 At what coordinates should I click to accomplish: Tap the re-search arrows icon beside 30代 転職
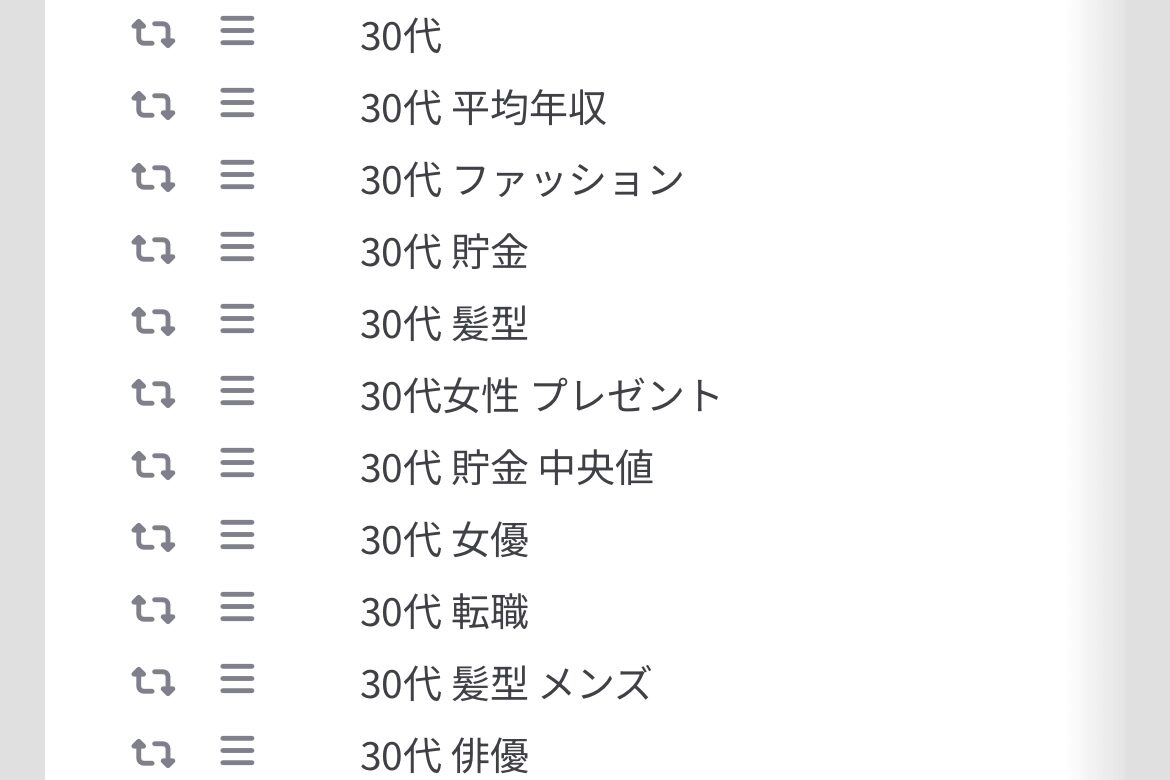[153, 609]
